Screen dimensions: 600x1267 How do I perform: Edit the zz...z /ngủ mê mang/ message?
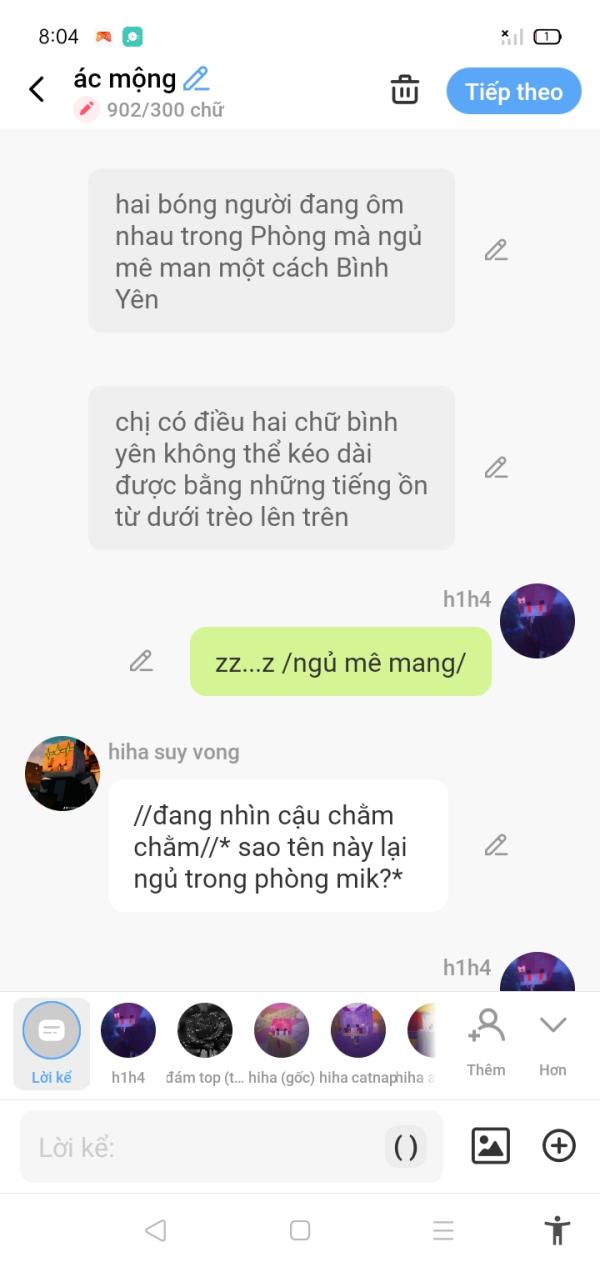(141, 661)
